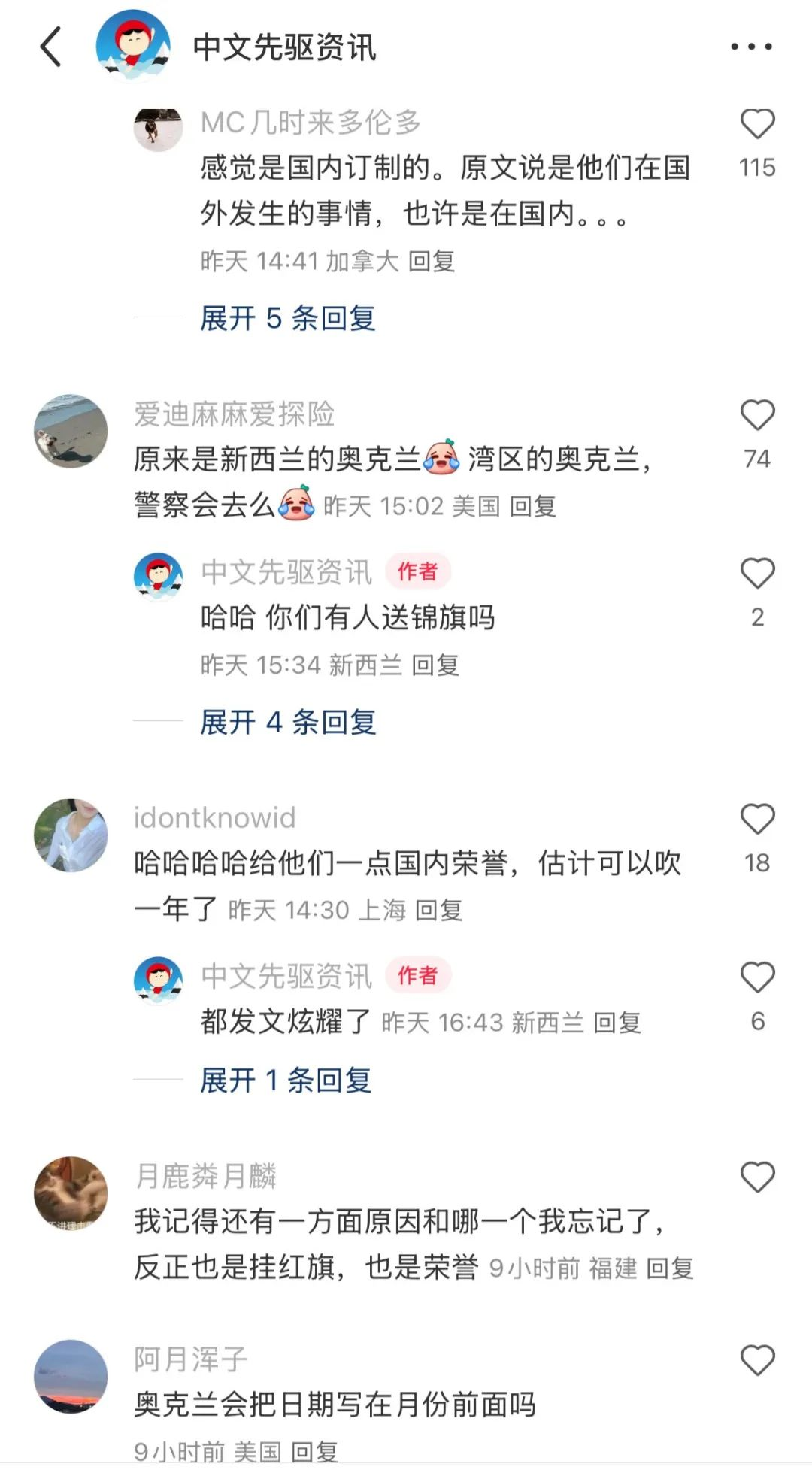Like 阿月浑子's comment
The image size is (812, 1473).
[x=757, y=1361]
